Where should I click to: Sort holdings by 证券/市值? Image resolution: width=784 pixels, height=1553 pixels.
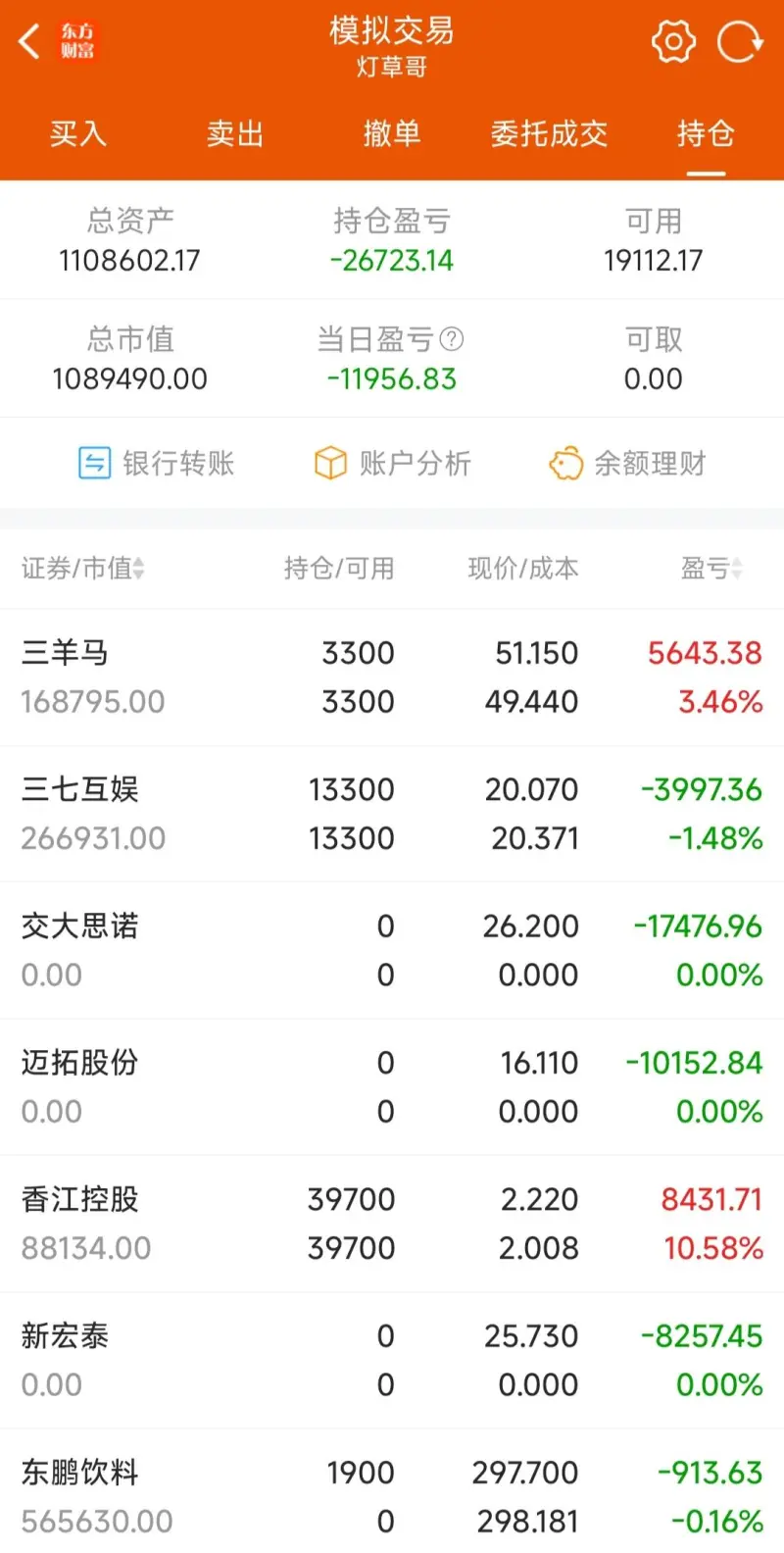point(83,568)
